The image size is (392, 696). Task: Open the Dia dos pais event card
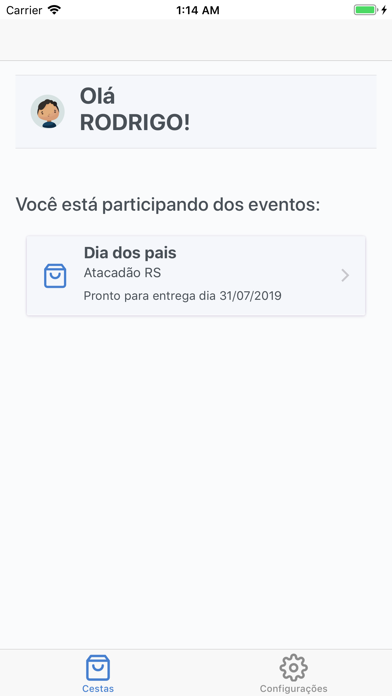(x=196, y=276)
